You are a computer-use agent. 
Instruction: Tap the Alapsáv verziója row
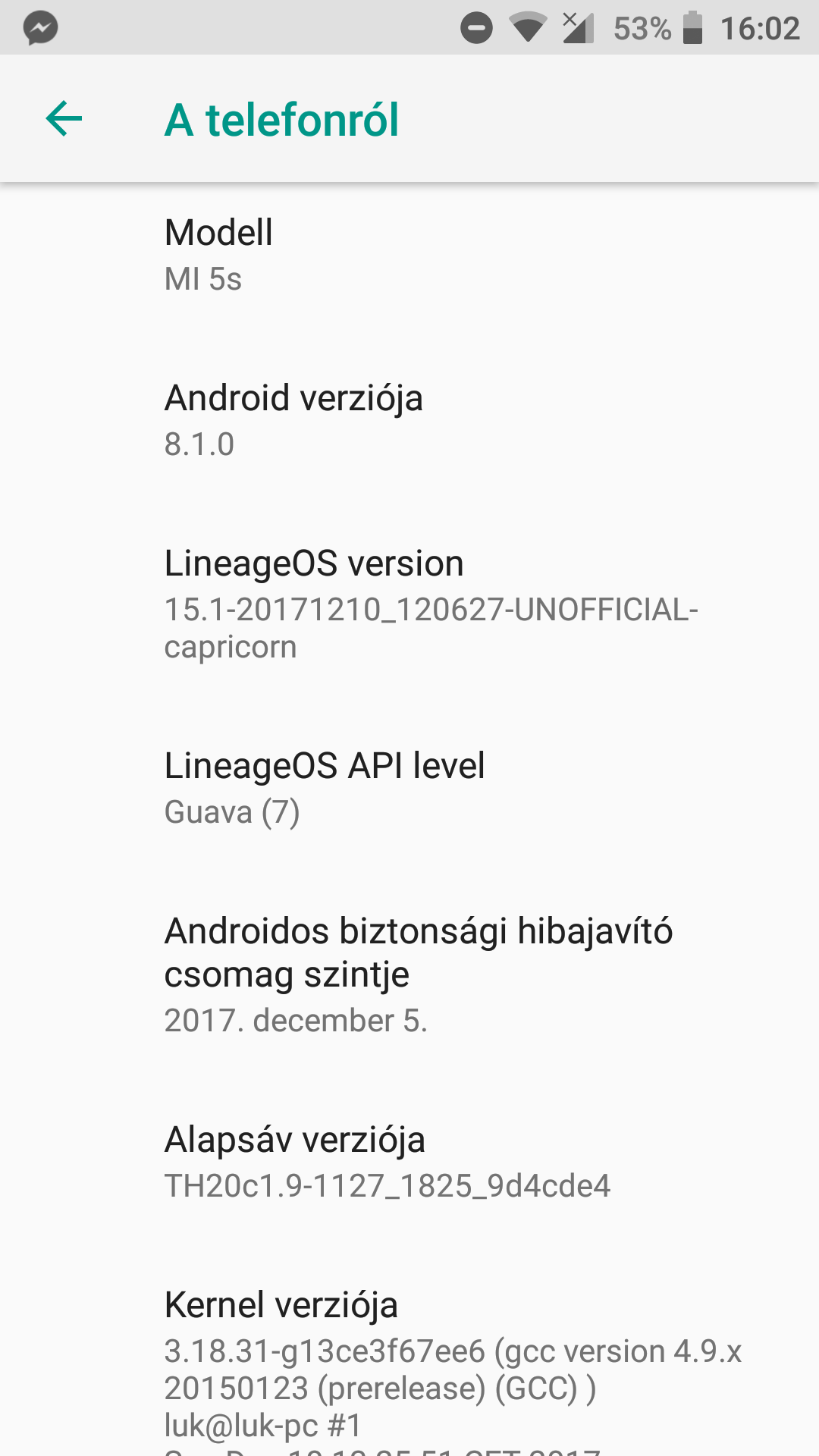pyautogui.click(x=409, y=1162)
